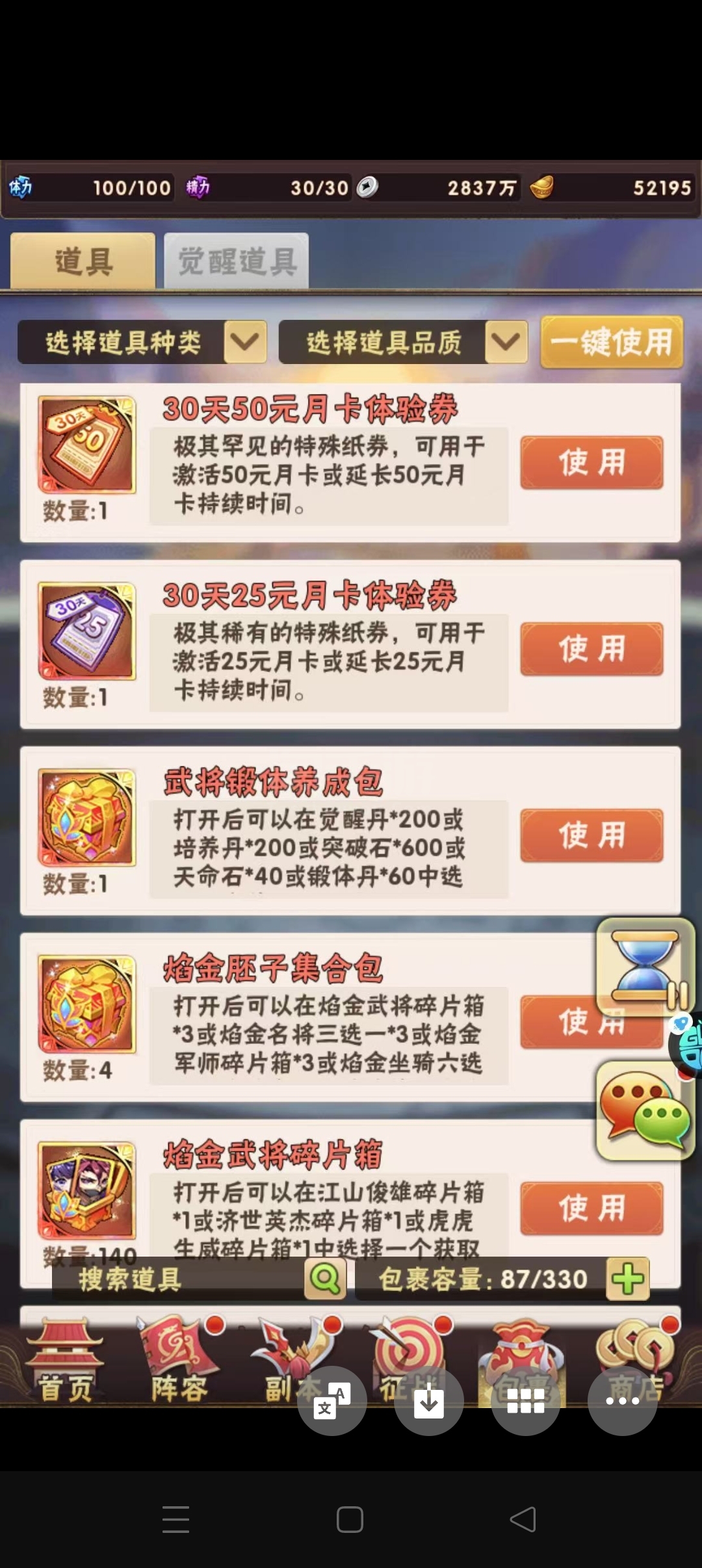Image resolution: width=702 pixels, height=1568 pixels.
Task: Open the three-dot floating menu
Action: tap(622, 1400)
